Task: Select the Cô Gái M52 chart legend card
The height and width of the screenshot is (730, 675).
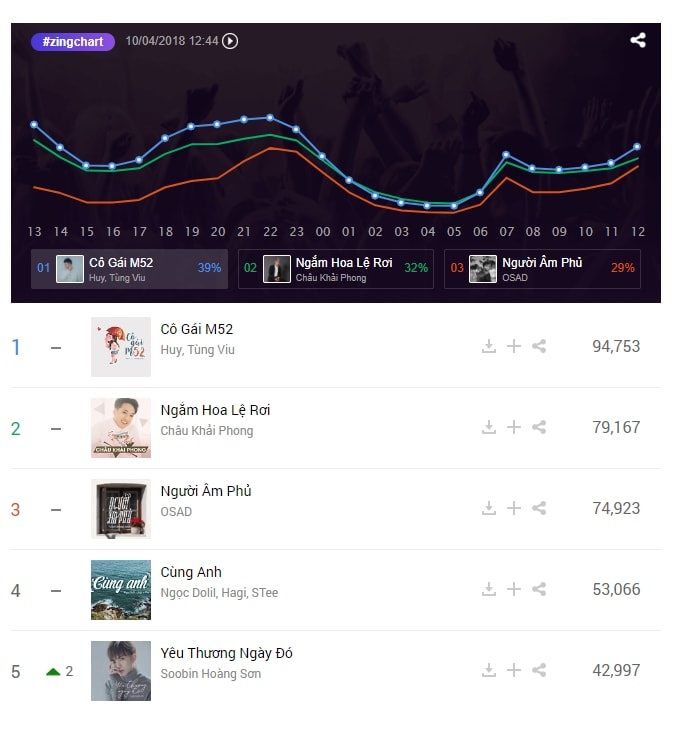Action: pyautogui.click(x=129, y=269)
